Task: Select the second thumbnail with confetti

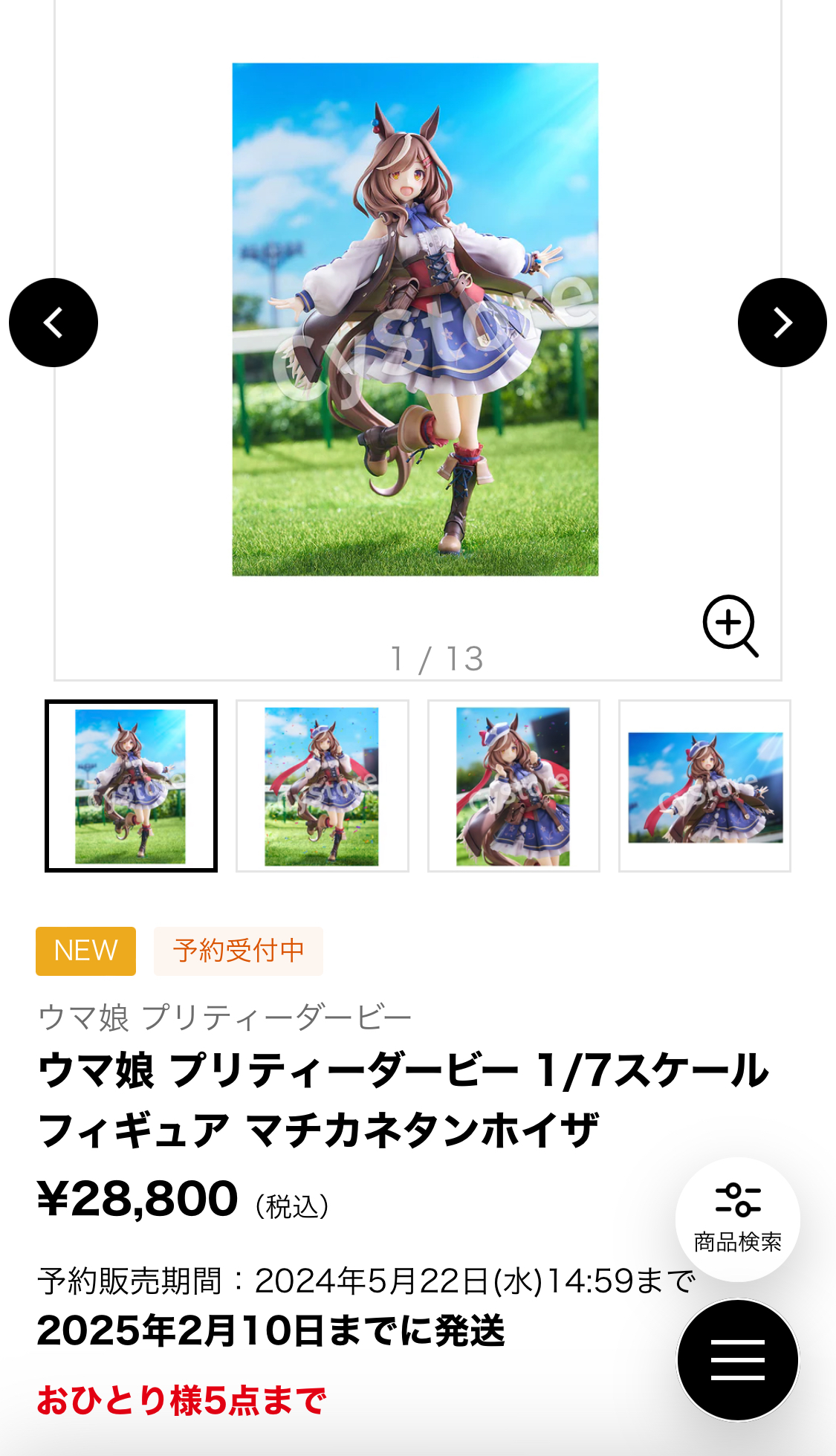Action: point(322,786)
